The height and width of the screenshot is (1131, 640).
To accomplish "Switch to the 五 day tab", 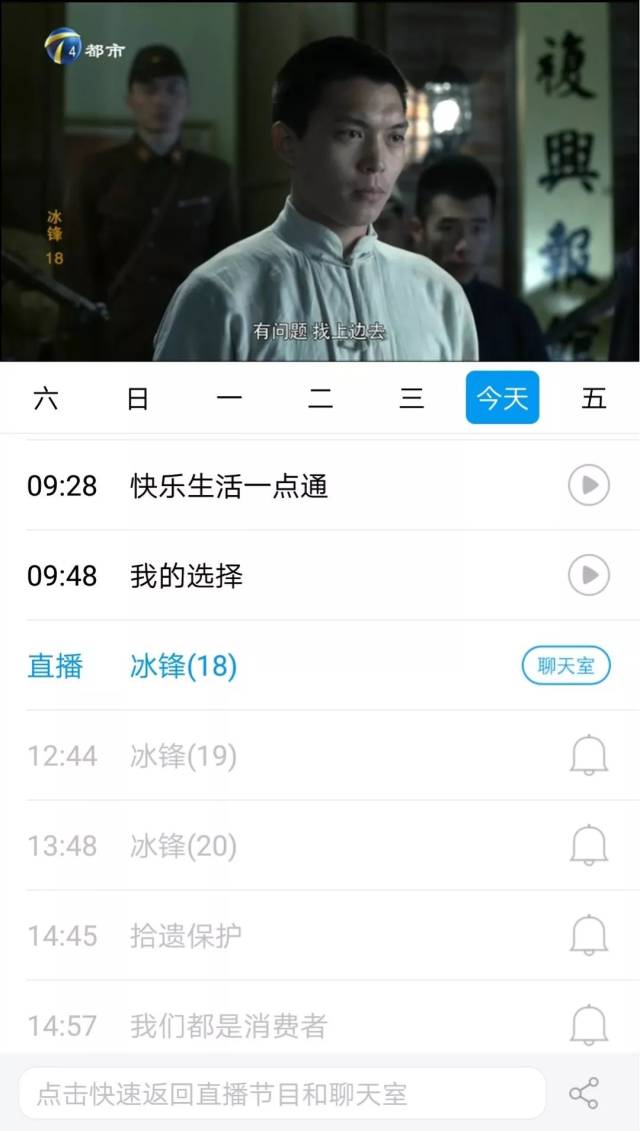I will (594, 399).
